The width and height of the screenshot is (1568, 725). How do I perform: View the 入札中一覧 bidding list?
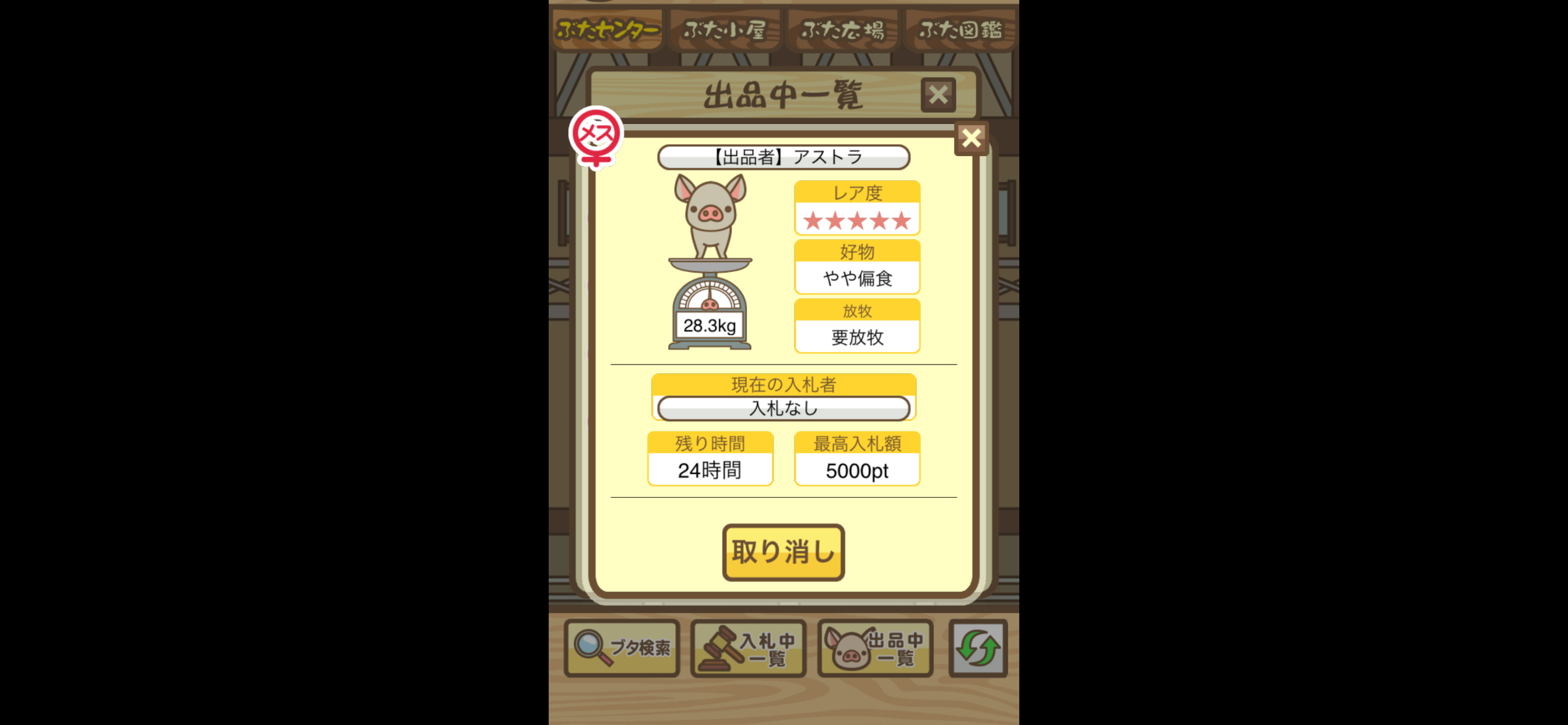point(748,648)
